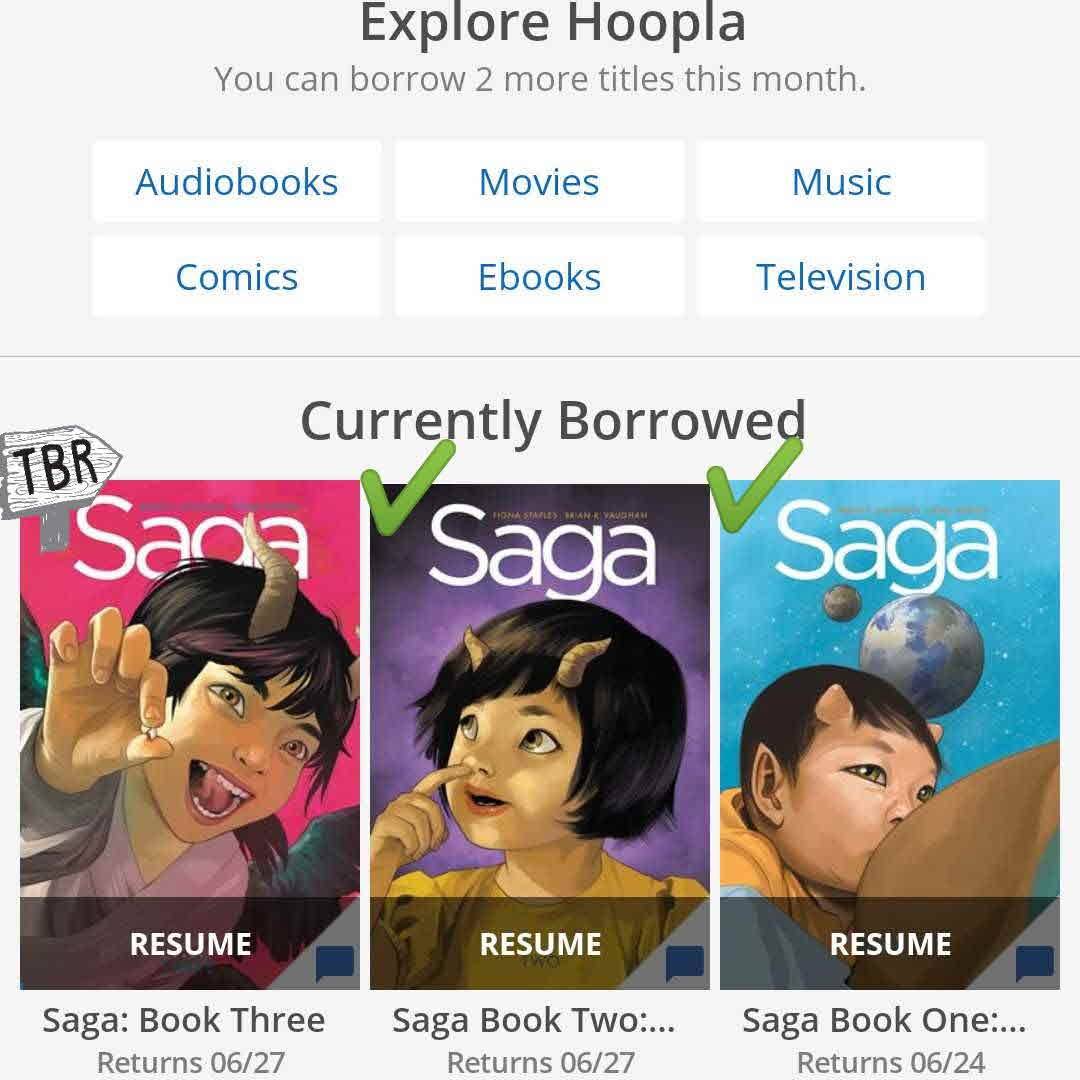Open the Audiobooks category
1080x1080 pixels.
coord(237,182)
